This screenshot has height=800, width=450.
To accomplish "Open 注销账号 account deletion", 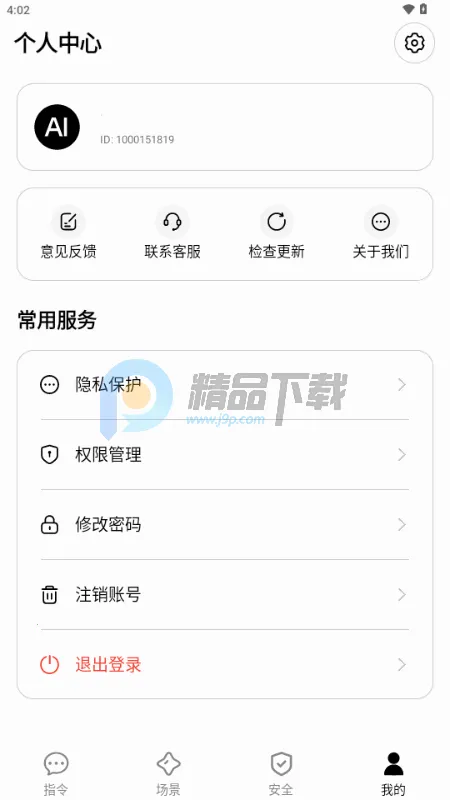I will click(x=225, y=595).
